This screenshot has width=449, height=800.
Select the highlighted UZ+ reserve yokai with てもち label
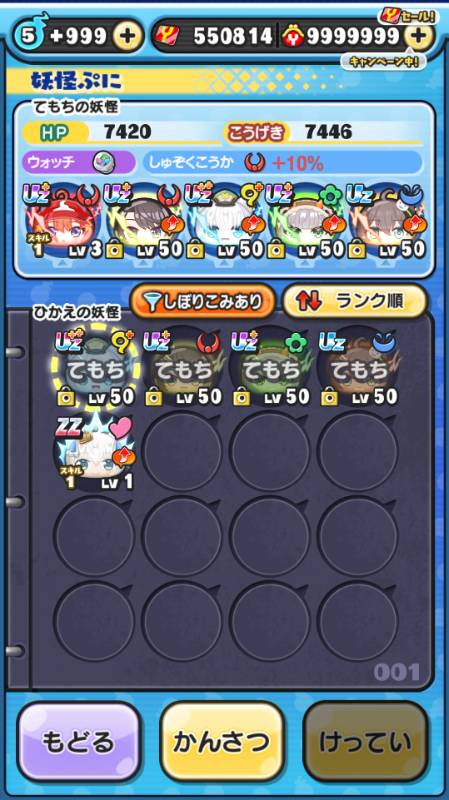point(95,368)
